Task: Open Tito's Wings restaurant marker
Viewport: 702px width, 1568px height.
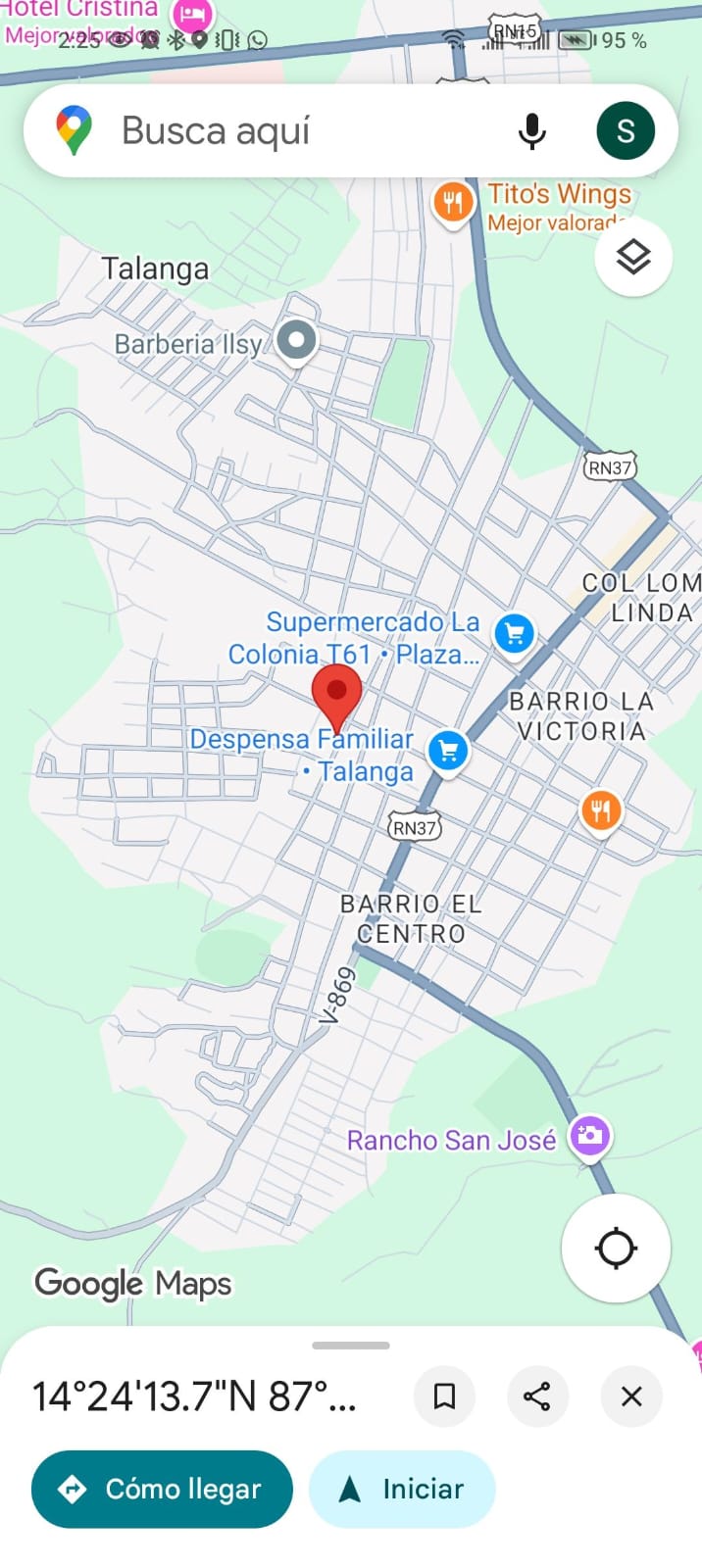Action: 452,203
